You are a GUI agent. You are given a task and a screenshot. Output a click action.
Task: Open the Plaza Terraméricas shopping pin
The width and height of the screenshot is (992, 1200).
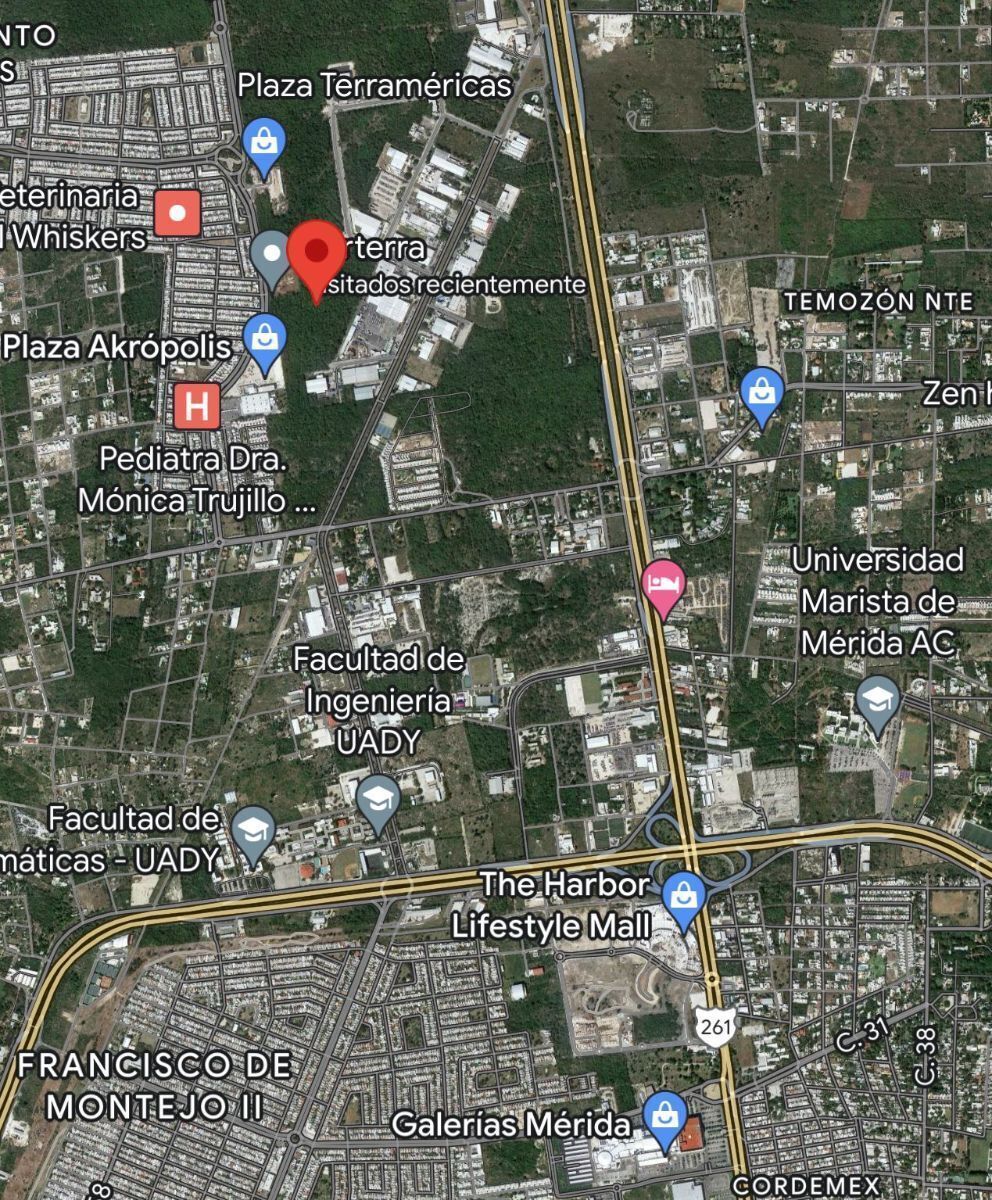[x=264, y=143]
